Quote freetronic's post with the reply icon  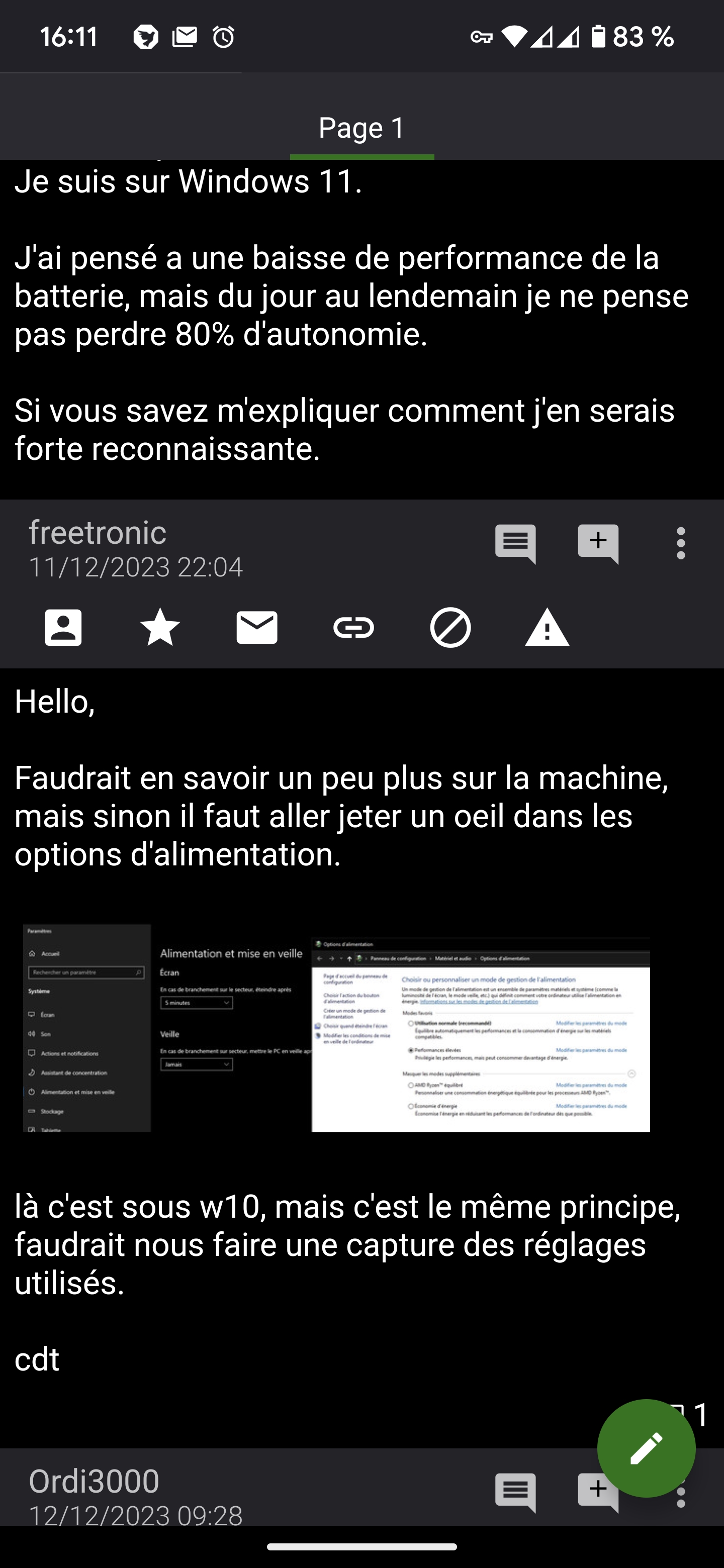[515, 543]
